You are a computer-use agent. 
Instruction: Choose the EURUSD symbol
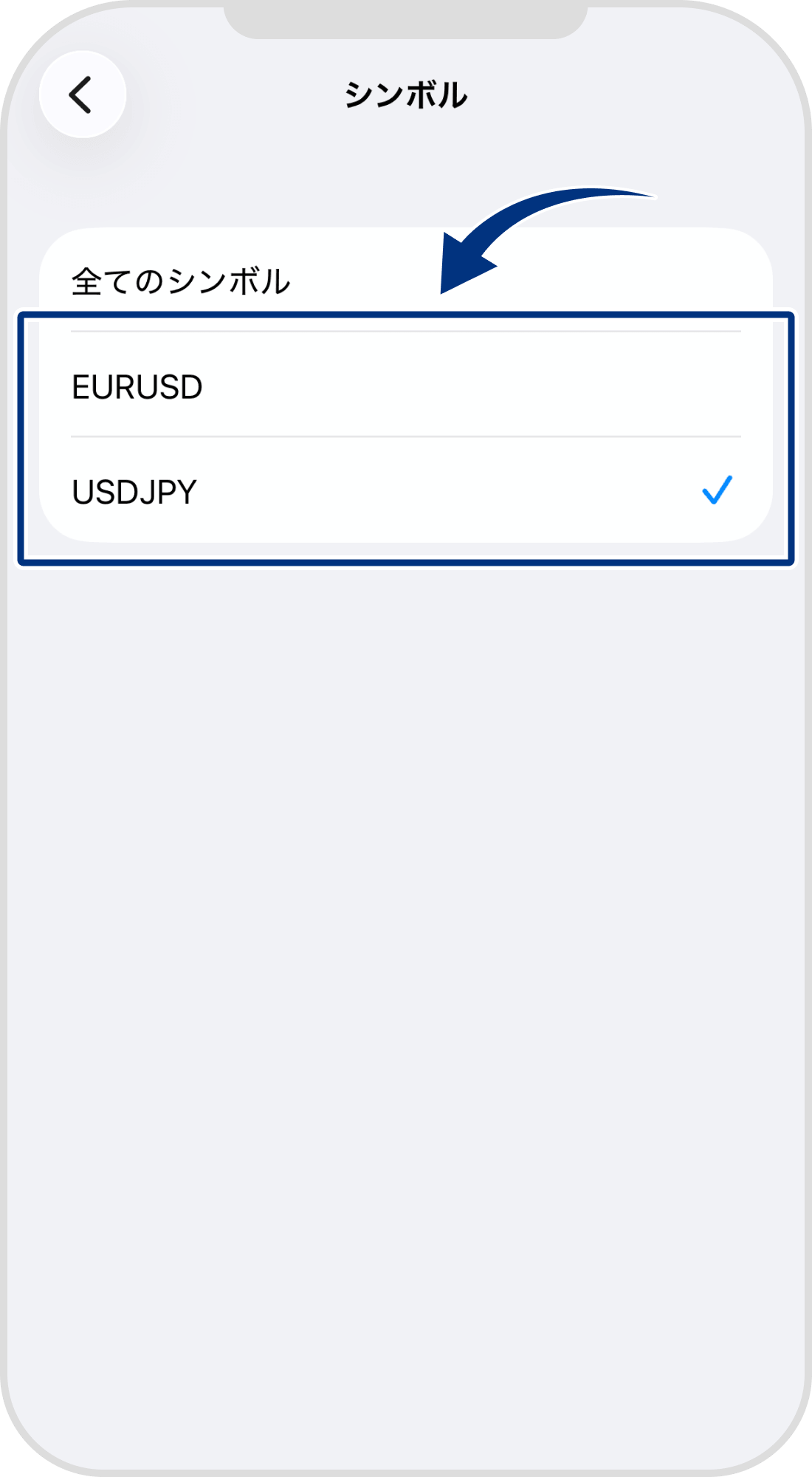[x=137, y=387]
